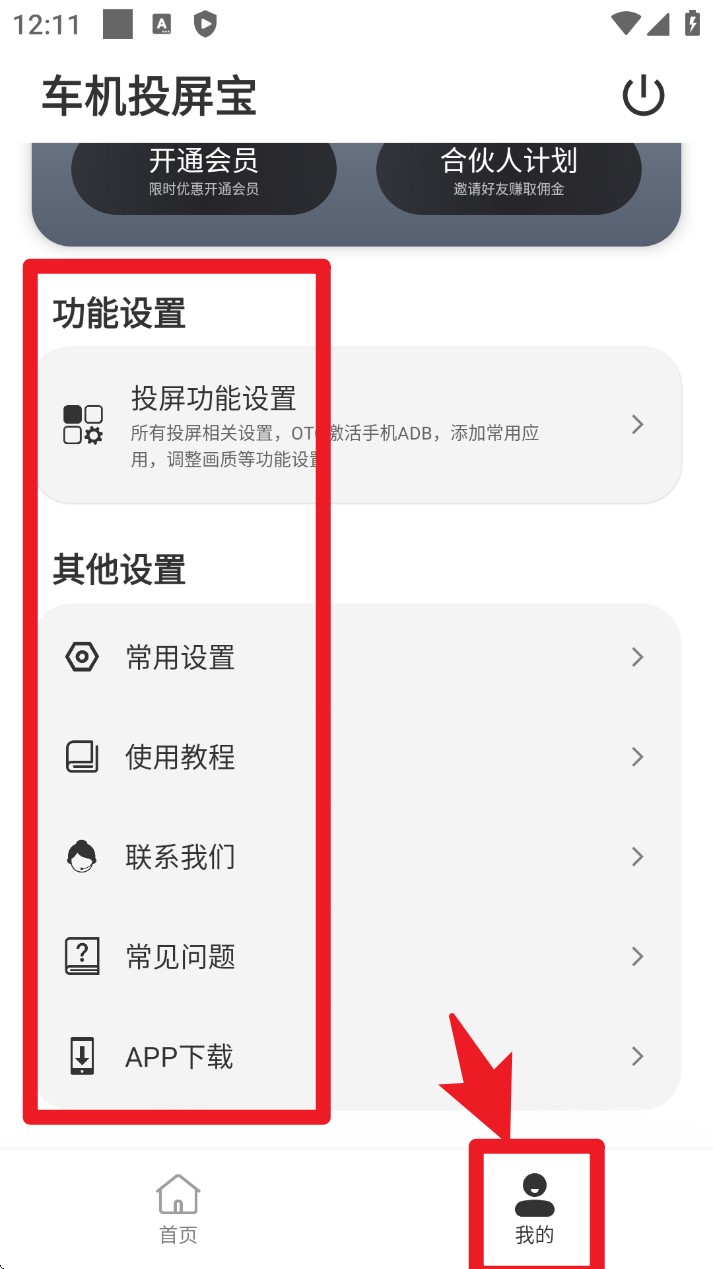Open 开通会员 membership button

[204, 172]
